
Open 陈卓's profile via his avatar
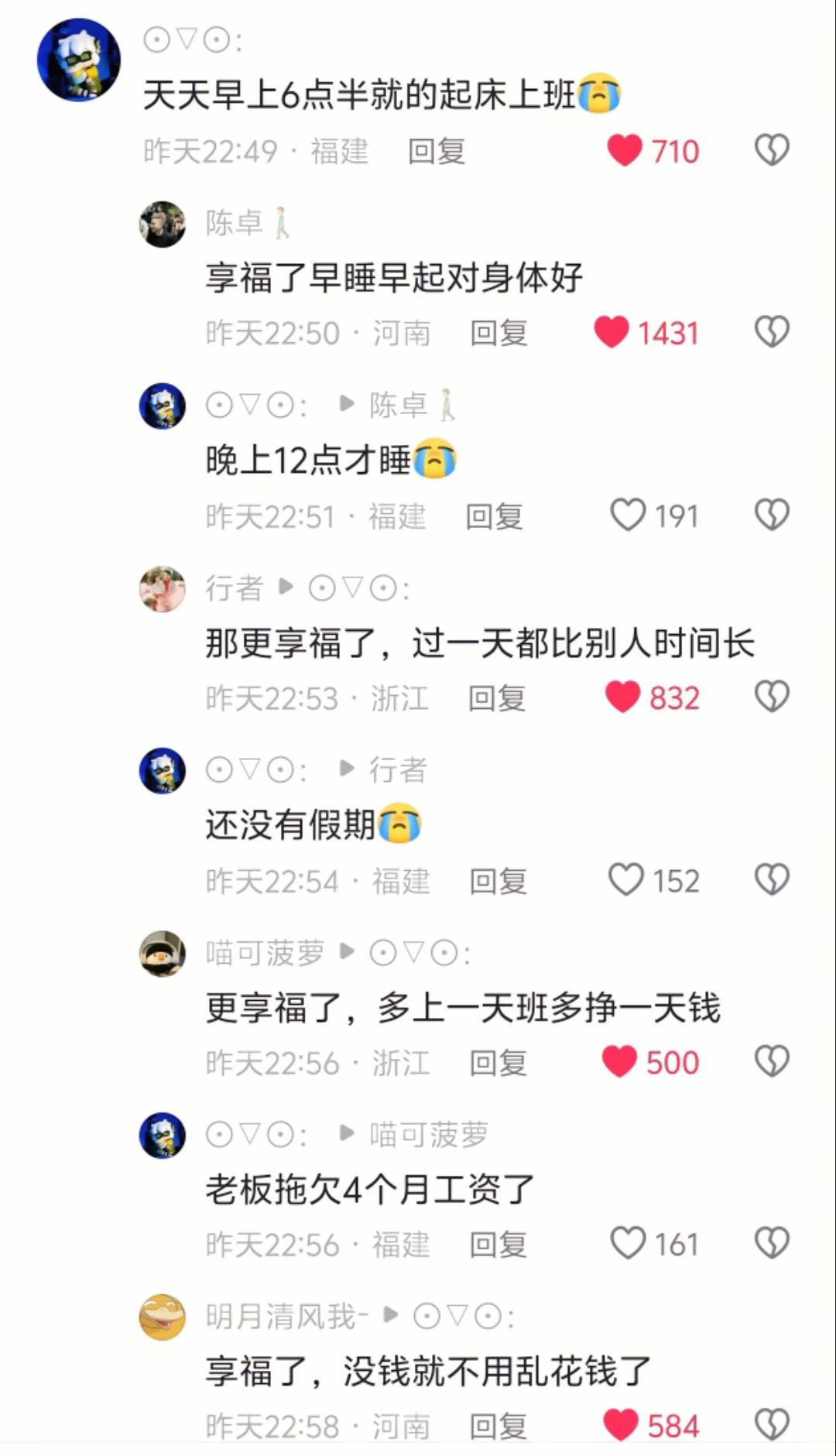click(161, 223)
